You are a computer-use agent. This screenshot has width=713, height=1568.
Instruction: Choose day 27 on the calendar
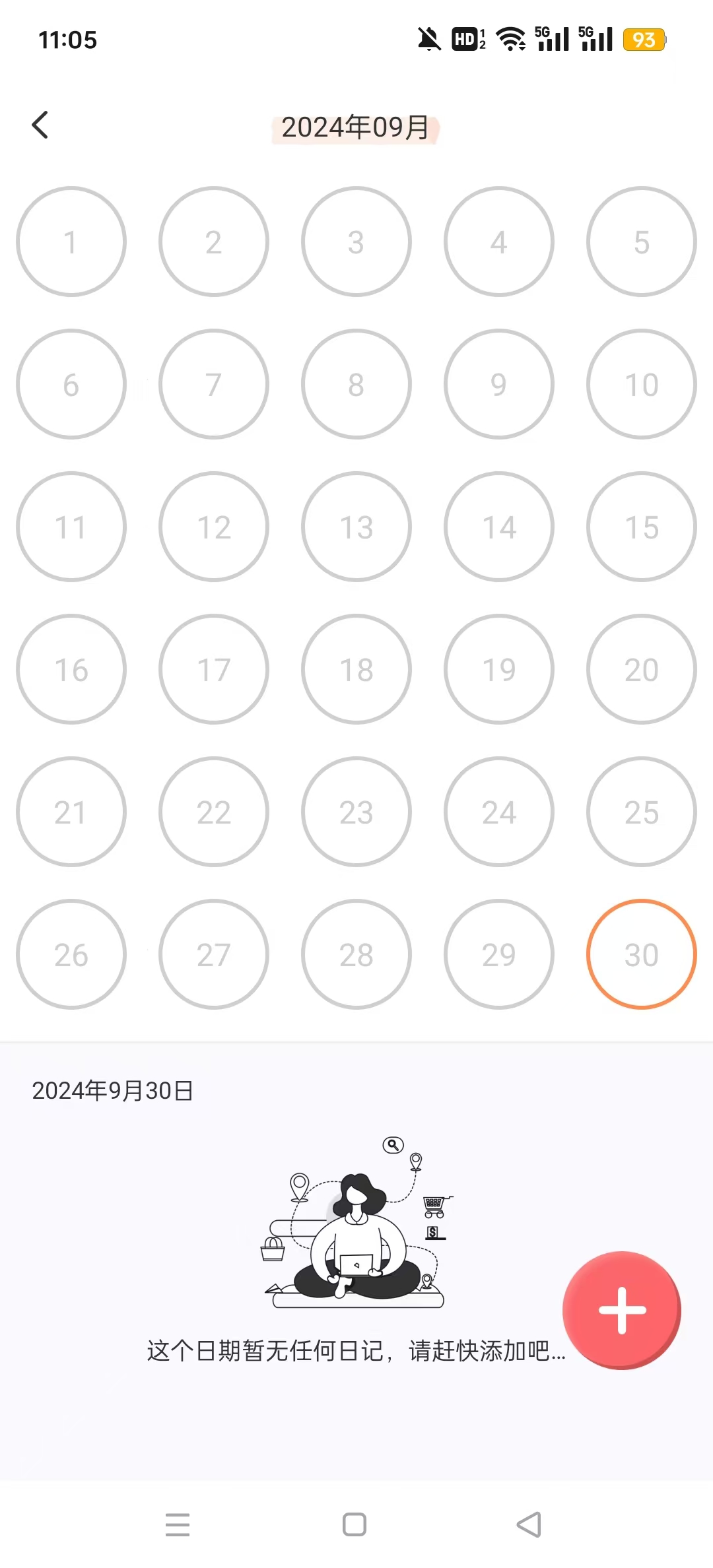point(214,954)
